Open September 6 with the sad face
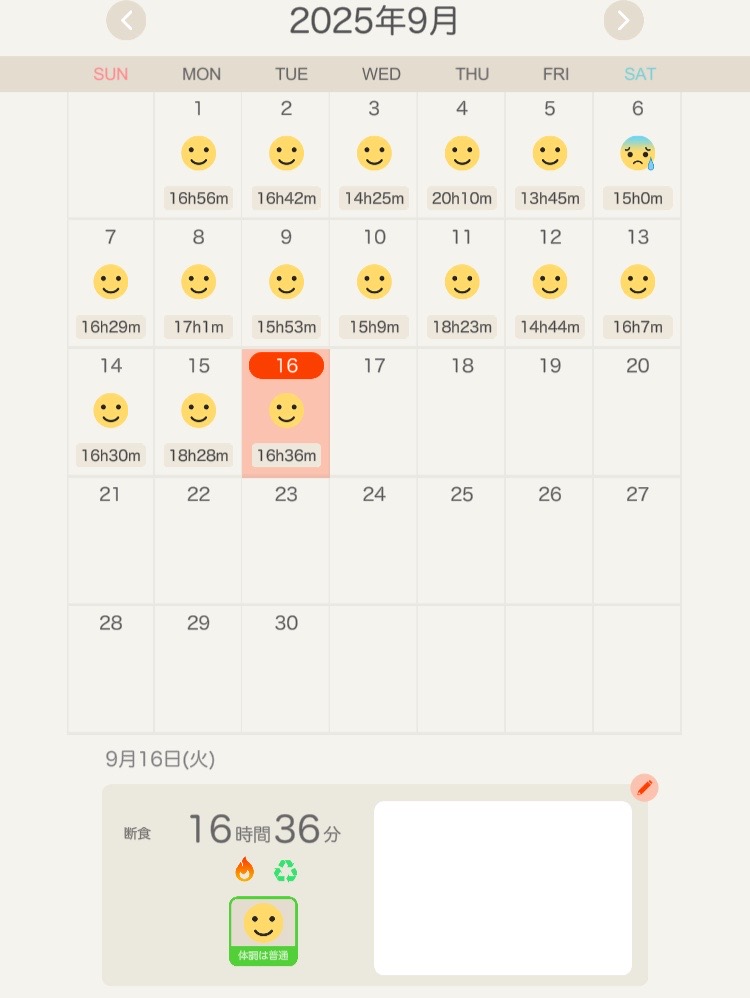Image resolution: width=750 pixels, height=998 pixels. point(637,155)
